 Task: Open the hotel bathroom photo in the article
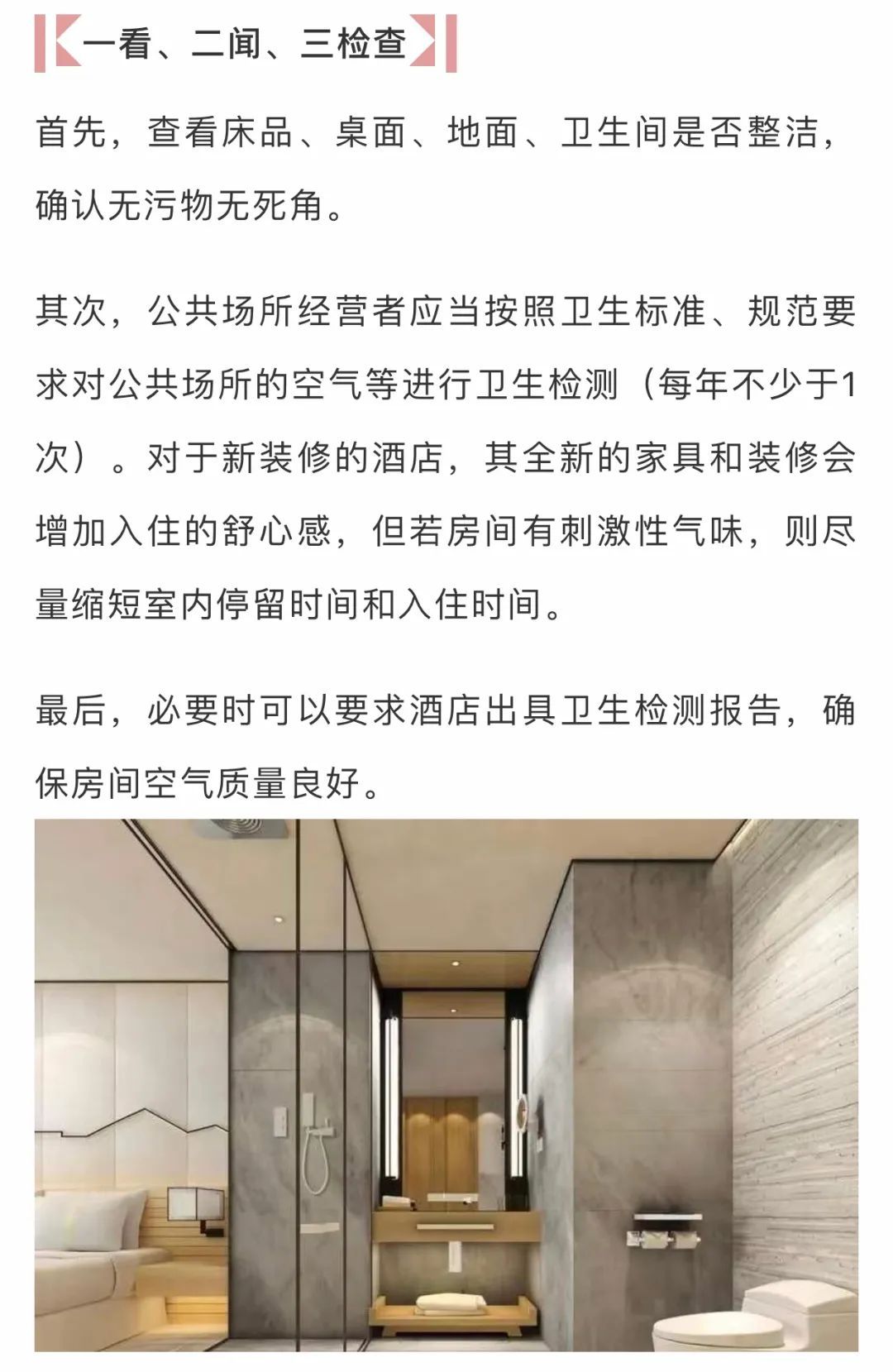click(x=446, y=1085)
